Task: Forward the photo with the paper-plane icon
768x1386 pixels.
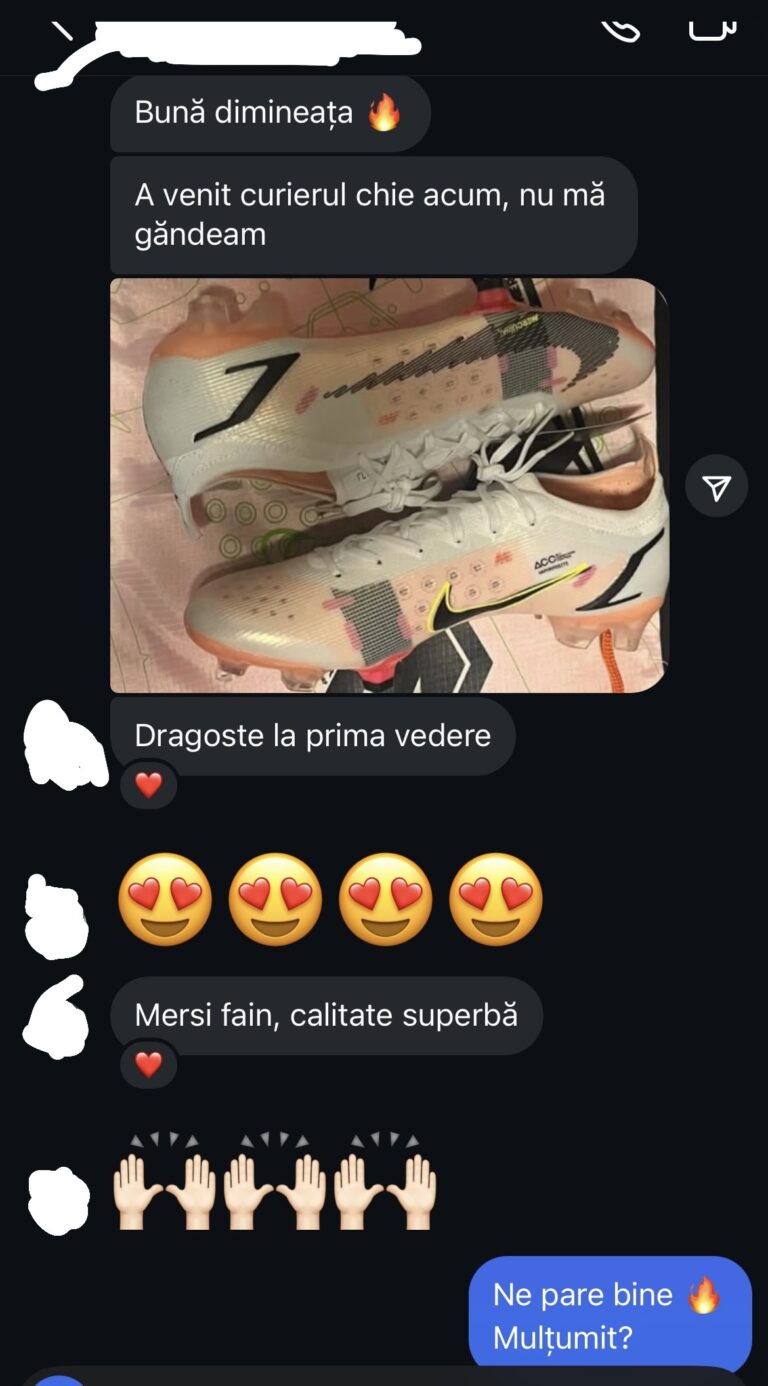Action: click(716, 487)
